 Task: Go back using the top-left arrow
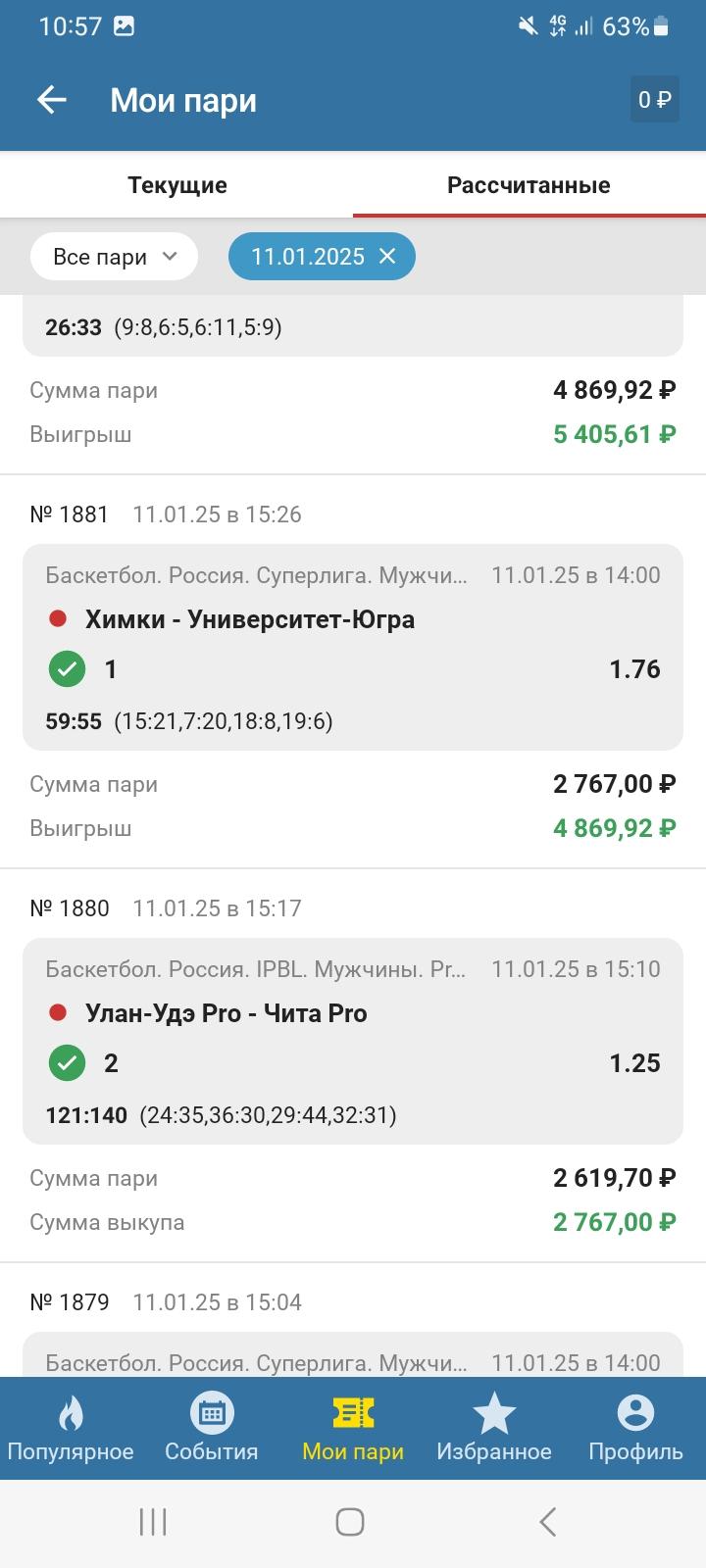pyautogui.click(x=51, y=100)
